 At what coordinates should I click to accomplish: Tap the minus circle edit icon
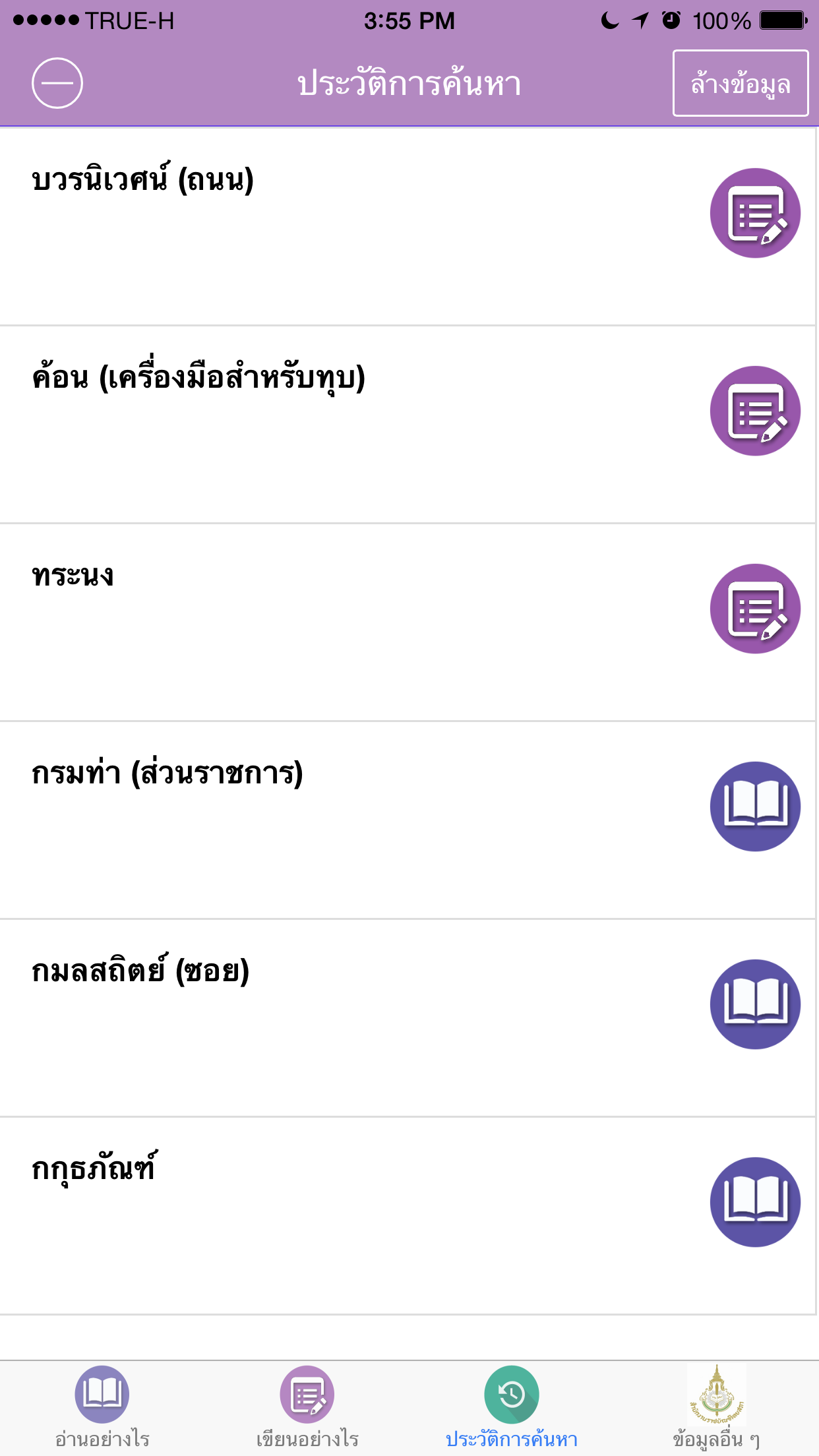(57, 83)
